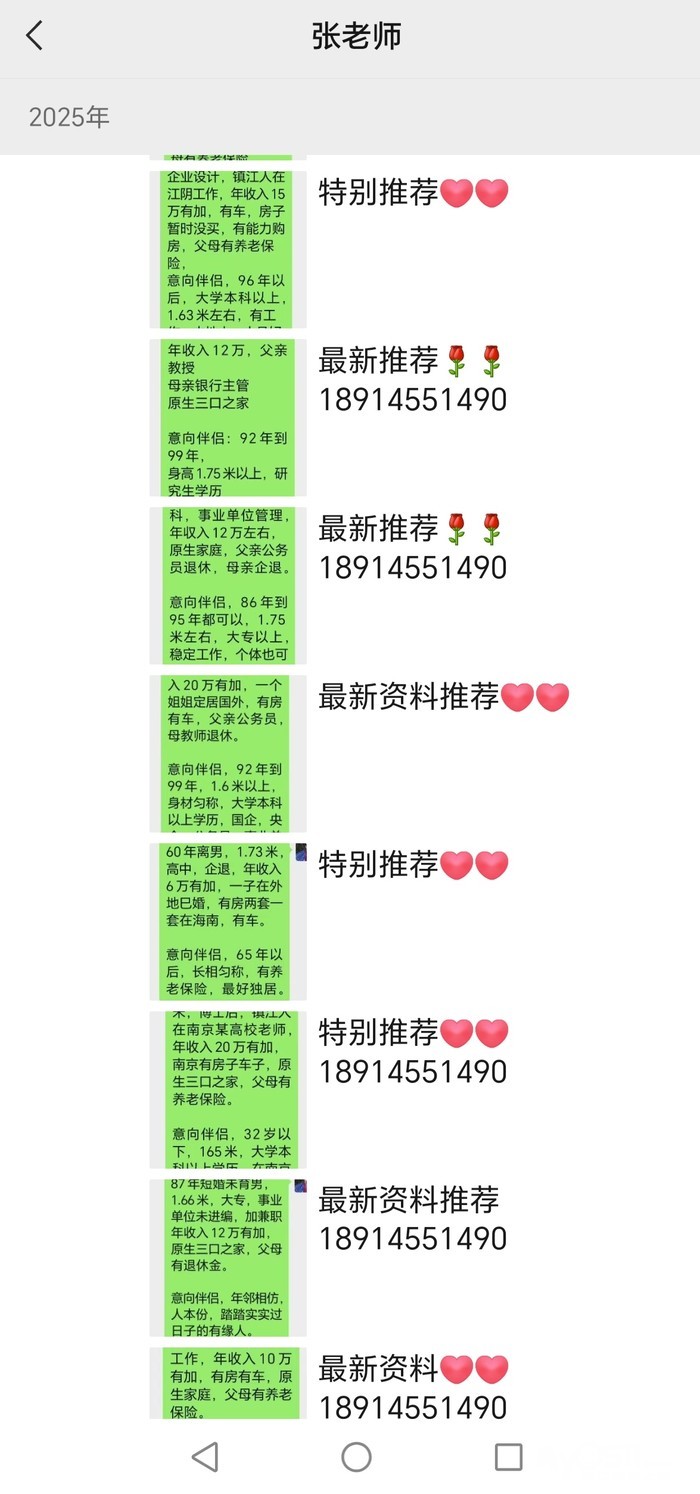The height and width of the screenshot is (1494, 700).
Task: Open the post with 年收入10万, 有房有车
Action: pyautogui.click(x=228, y=1384)
